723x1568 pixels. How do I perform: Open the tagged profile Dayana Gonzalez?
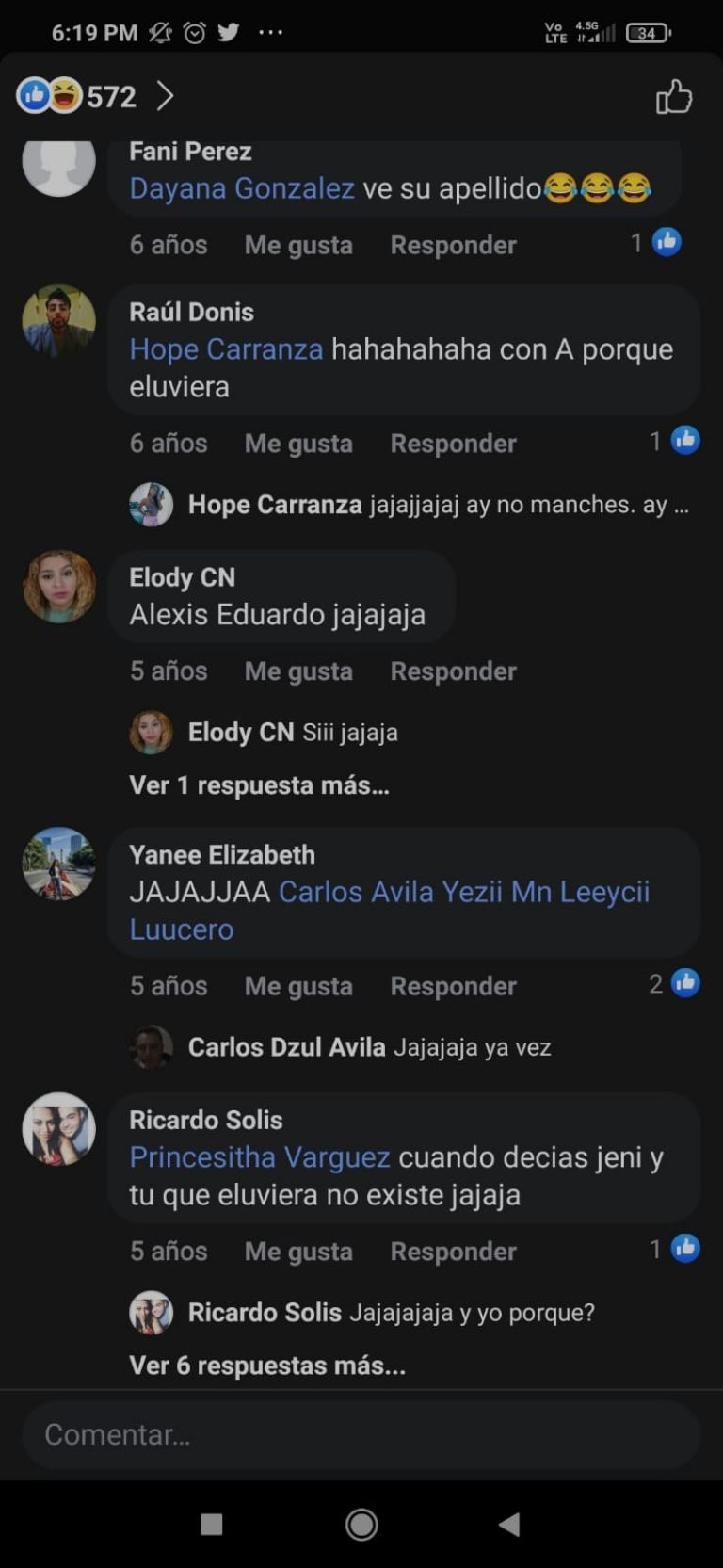[241, 188]
